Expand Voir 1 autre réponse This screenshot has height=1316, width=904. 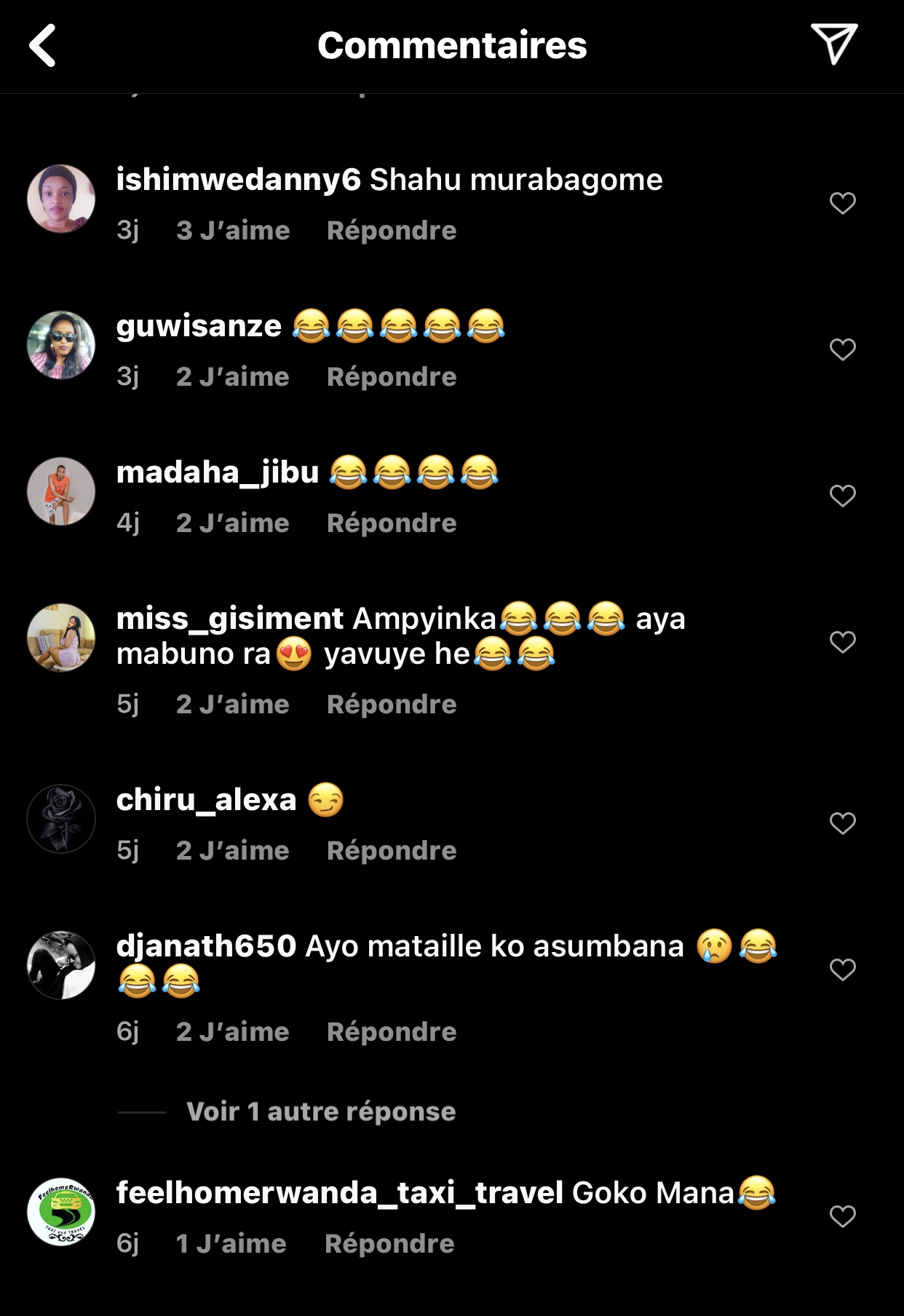coord(321,1111)
